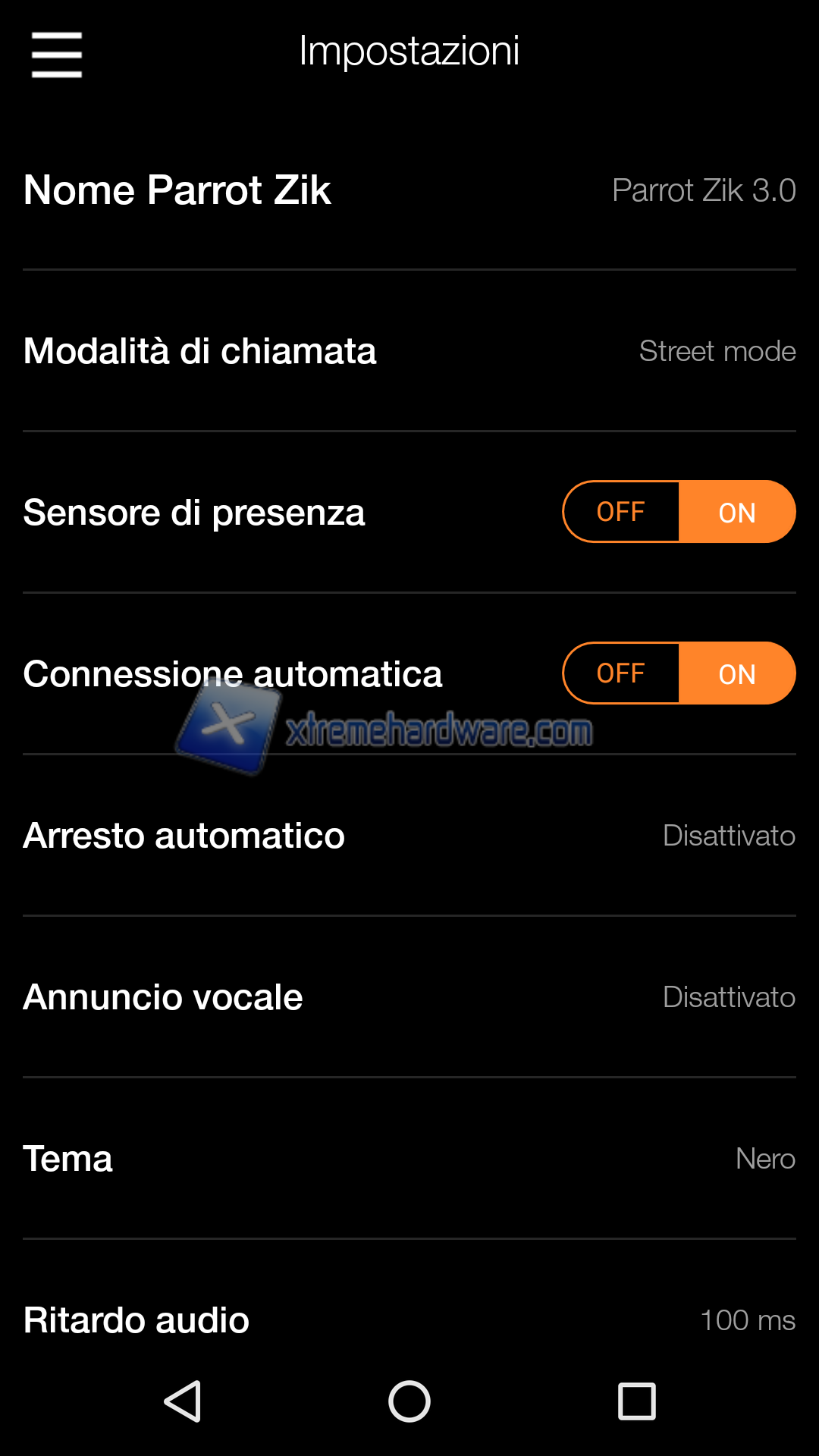The height and width of the screenshot is (1456, 819).
Task: Select the Annuncio vocale setting row
Action: (x=163, y=997)
